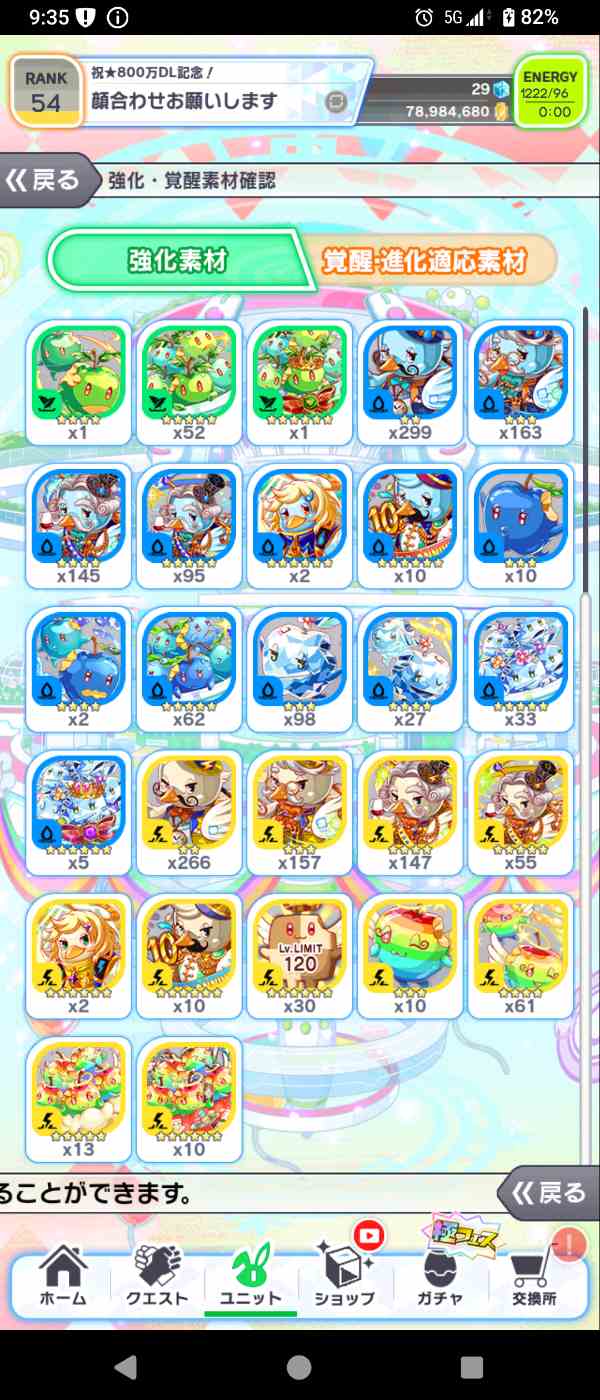Open the ユニット tab

[x=251, y=1278]
